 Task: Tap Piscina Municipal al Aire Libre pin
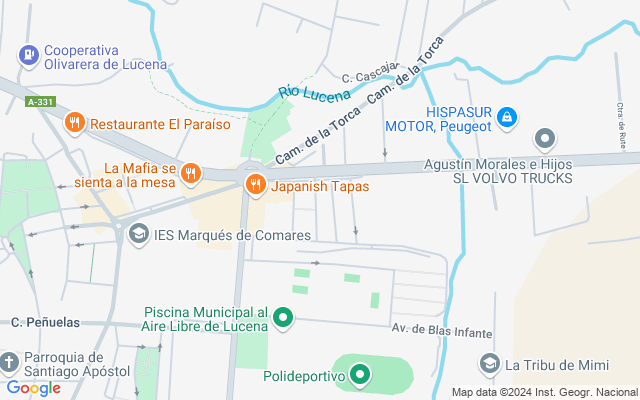pyautogui.click(x=283, y=319)
